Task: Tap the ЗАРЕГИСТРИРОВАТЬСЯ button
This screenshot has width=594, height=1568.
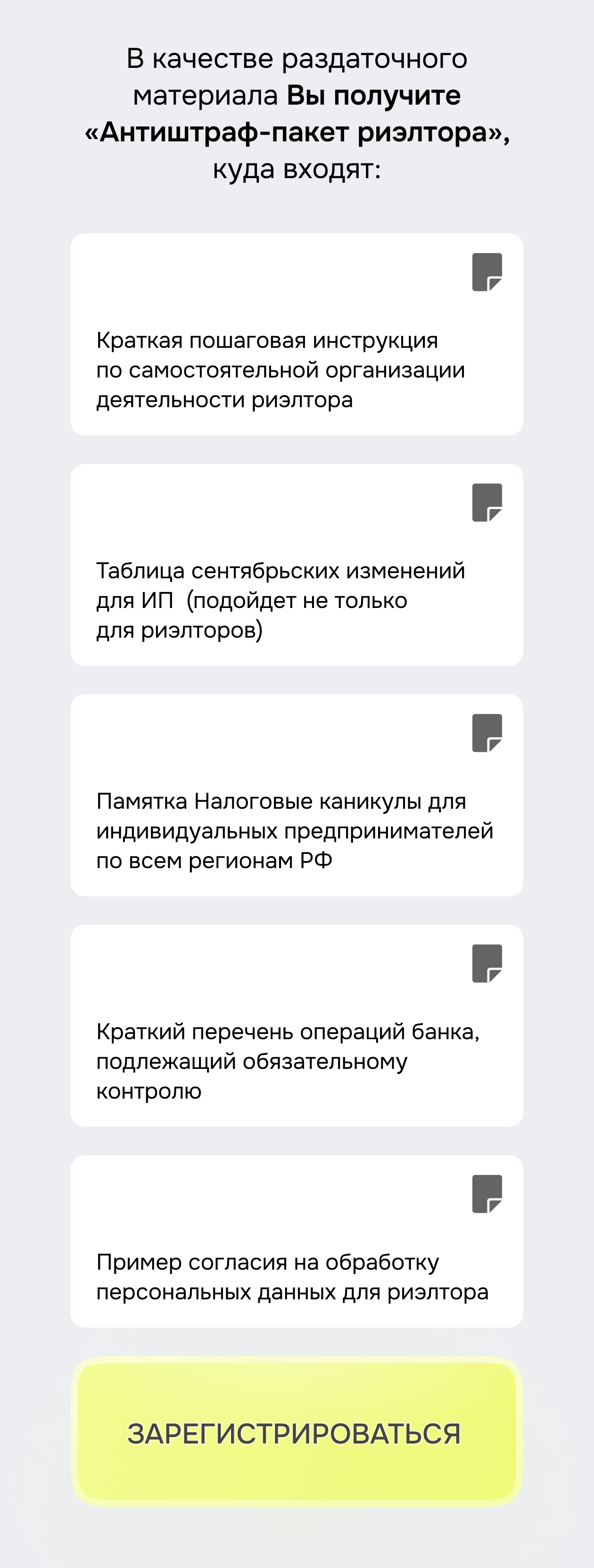Action: tap(297, 1432)
